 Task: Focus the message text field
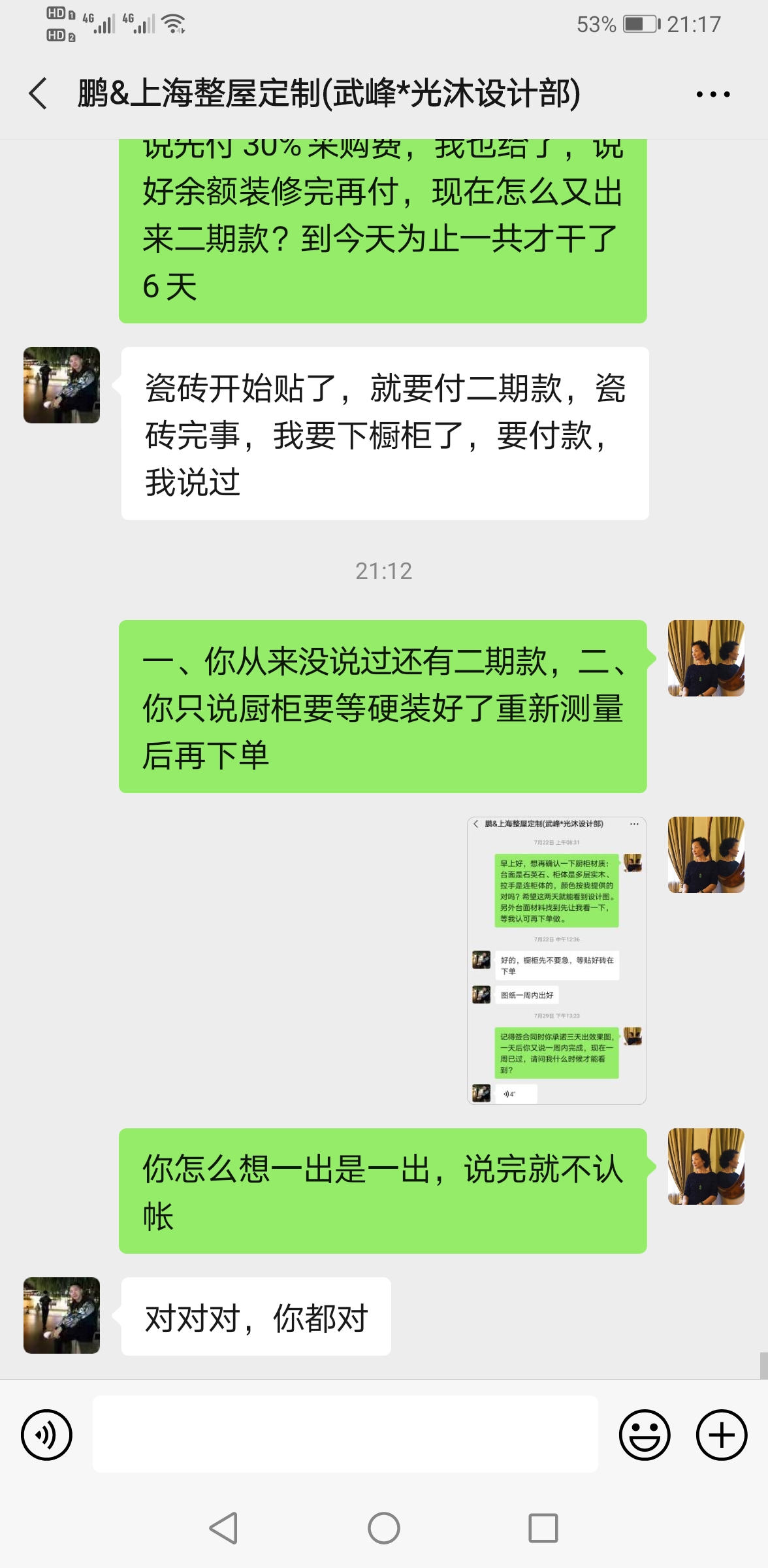coord(345,1435)
